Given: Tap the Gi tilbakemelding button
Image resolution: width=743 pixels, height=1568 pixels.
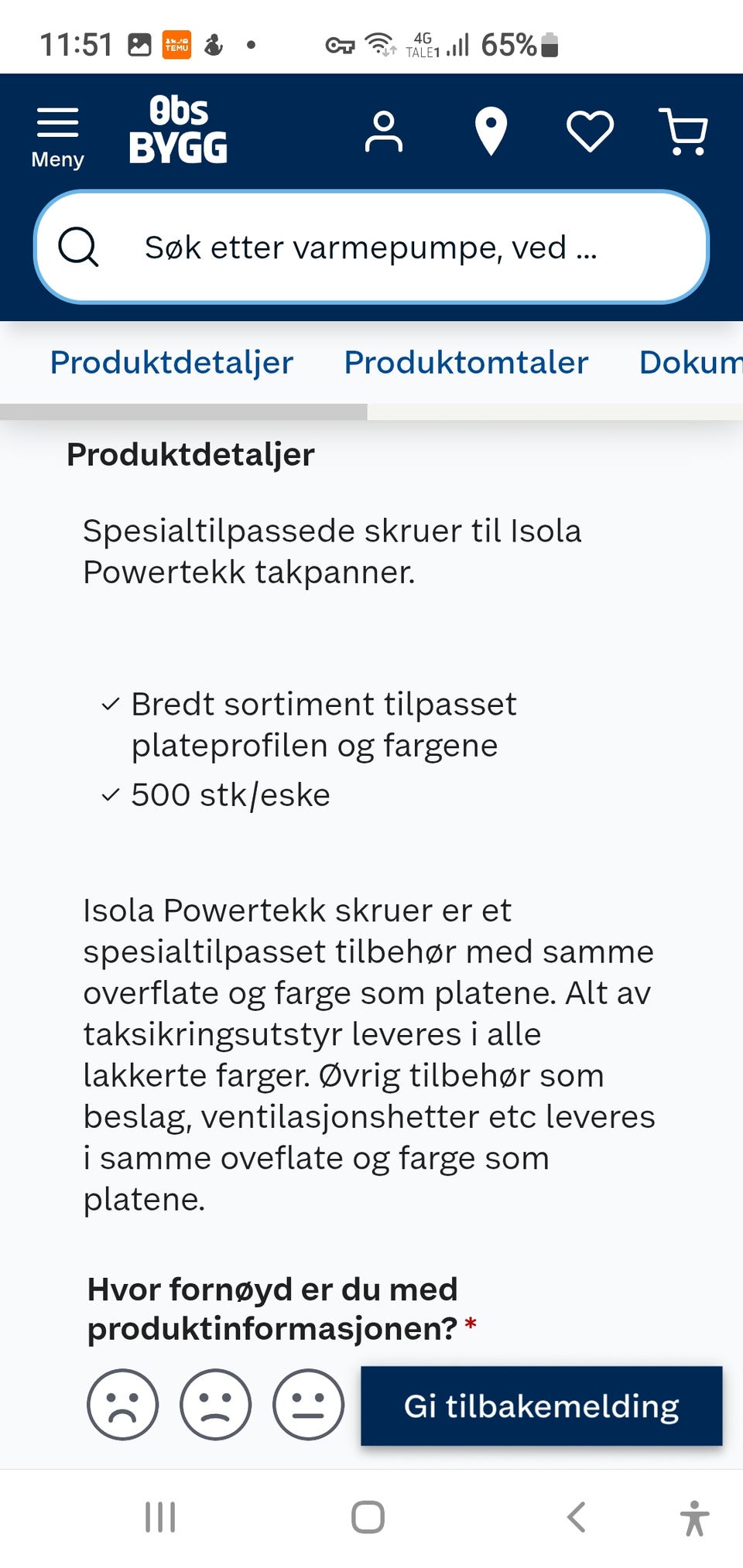Looking at the screenshot, I should tap(542, 1406).
